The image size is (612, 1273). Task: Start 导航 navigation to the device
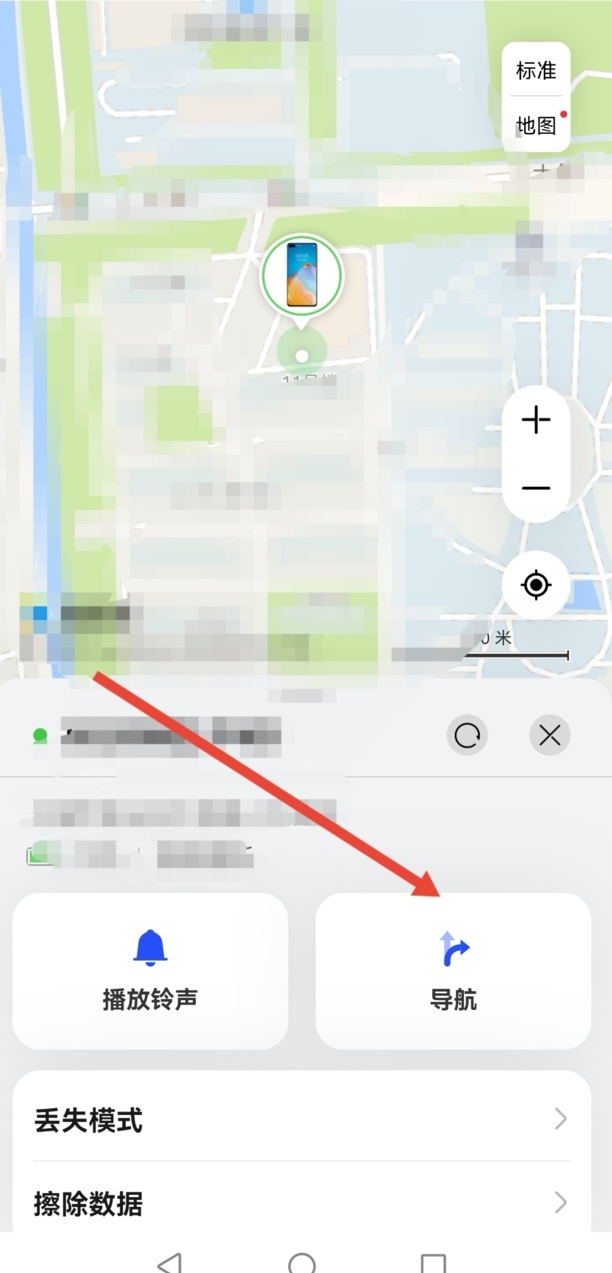tap(453, 971)
